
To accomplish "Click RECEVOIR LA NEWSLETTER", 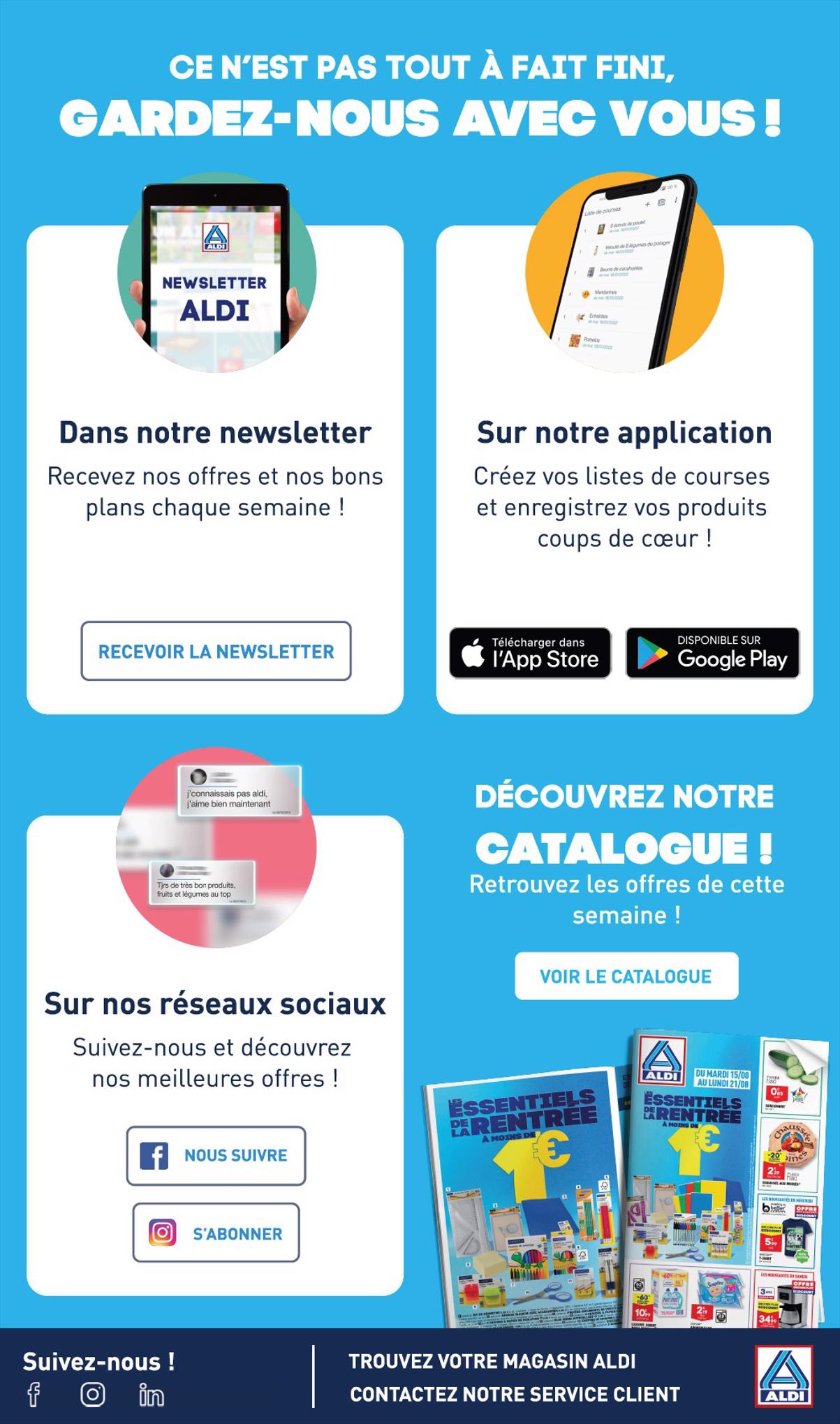I will [x=215, y=651].
